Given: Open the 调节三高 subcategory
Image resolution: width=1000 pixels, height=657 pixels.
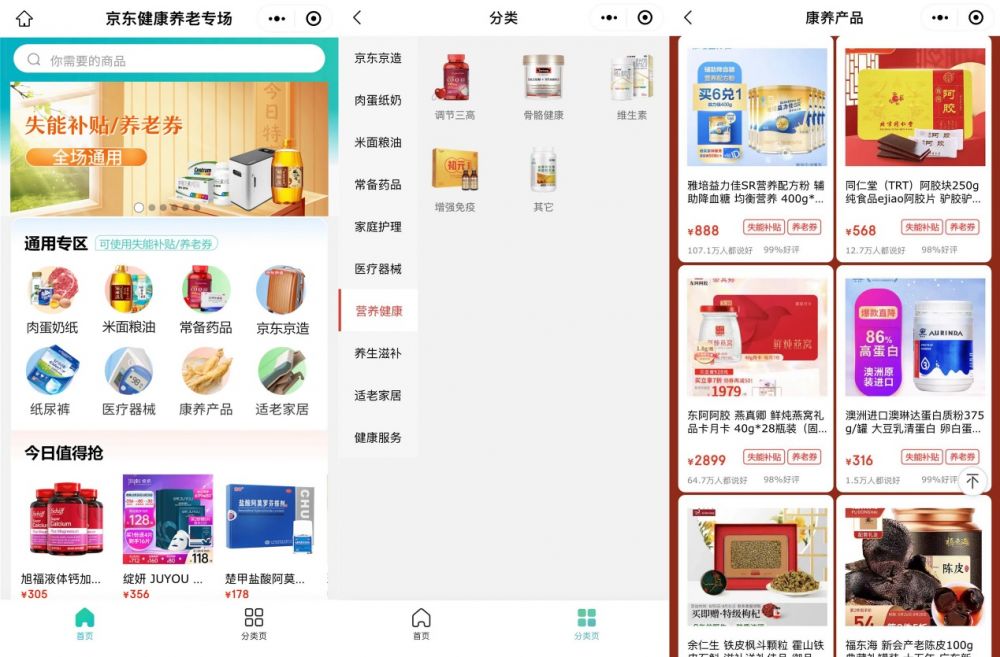Looking at the screenshot, I should (x=455, y=87).
